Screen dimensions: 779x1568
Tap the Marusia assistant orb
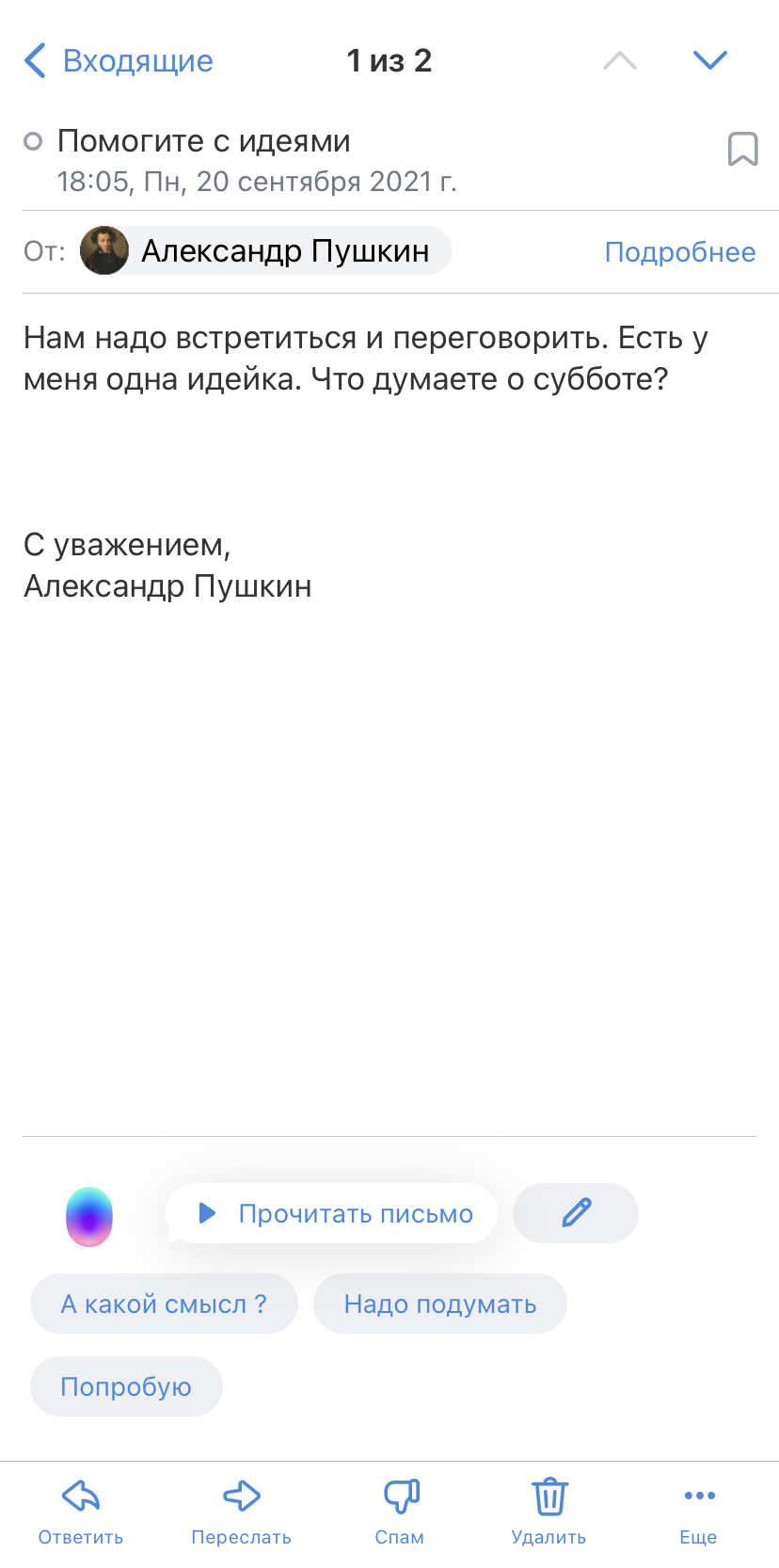click(x=89, y=1216)
